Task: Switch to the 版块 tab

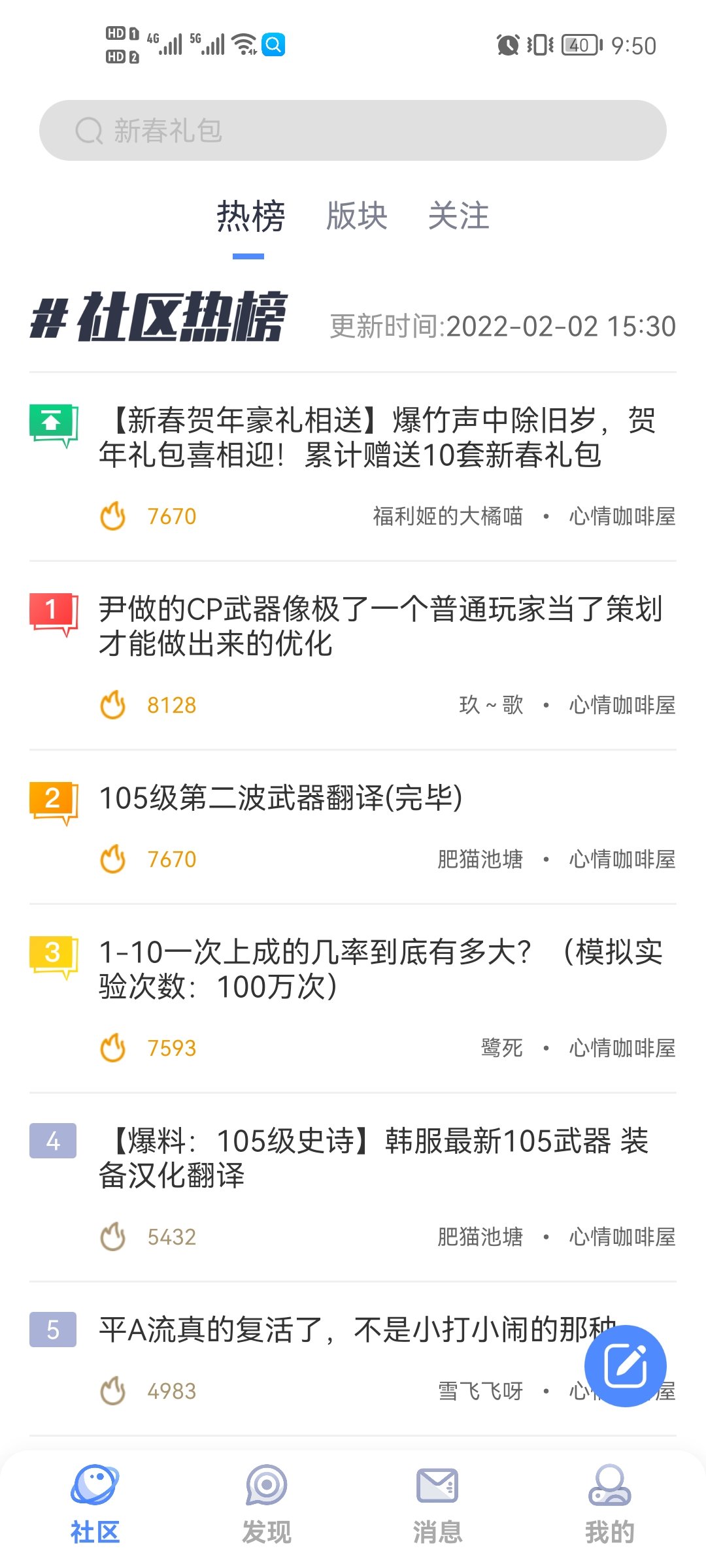Action: point(357,216)
